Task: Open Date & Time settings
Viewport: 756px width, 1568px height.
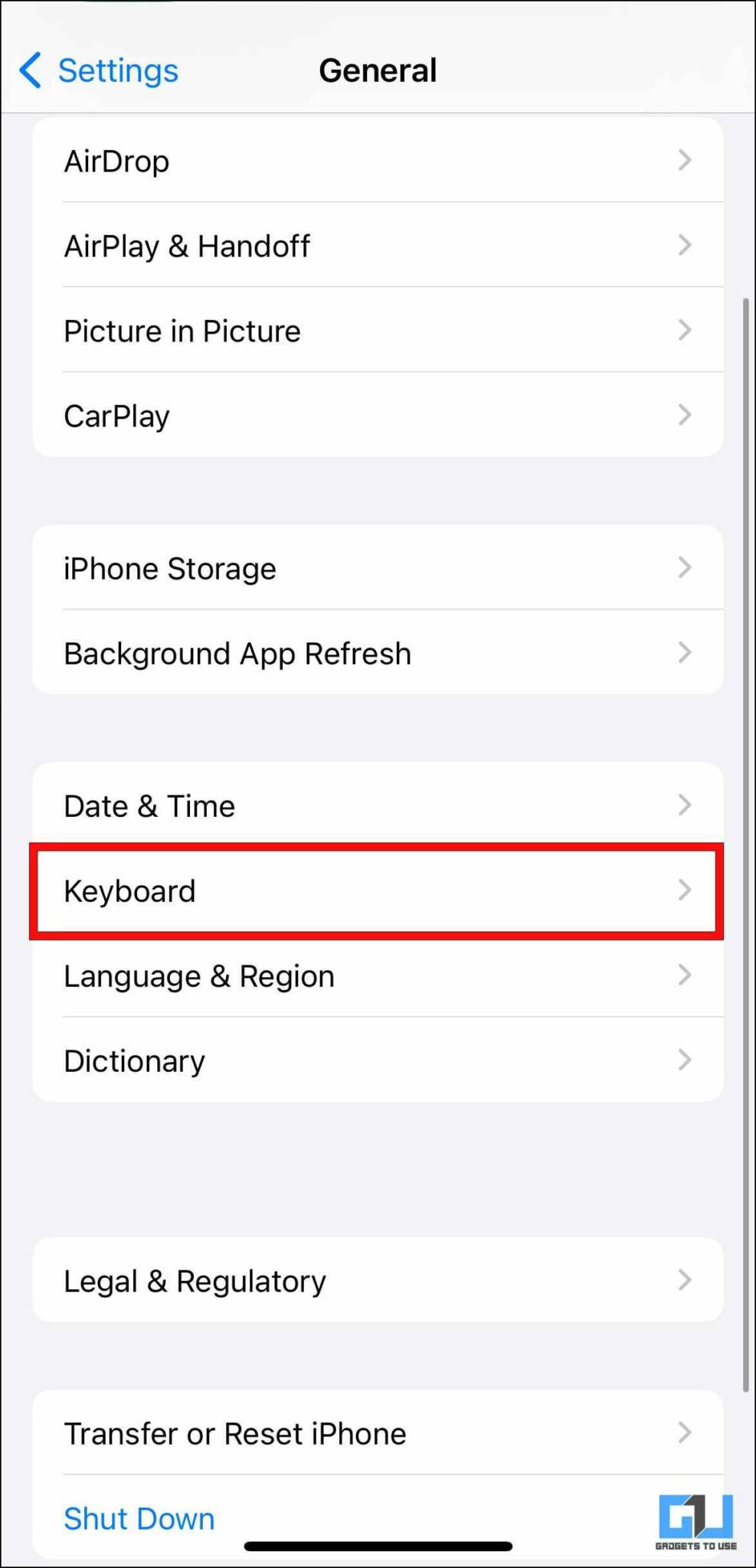Action: pos(377,805)
